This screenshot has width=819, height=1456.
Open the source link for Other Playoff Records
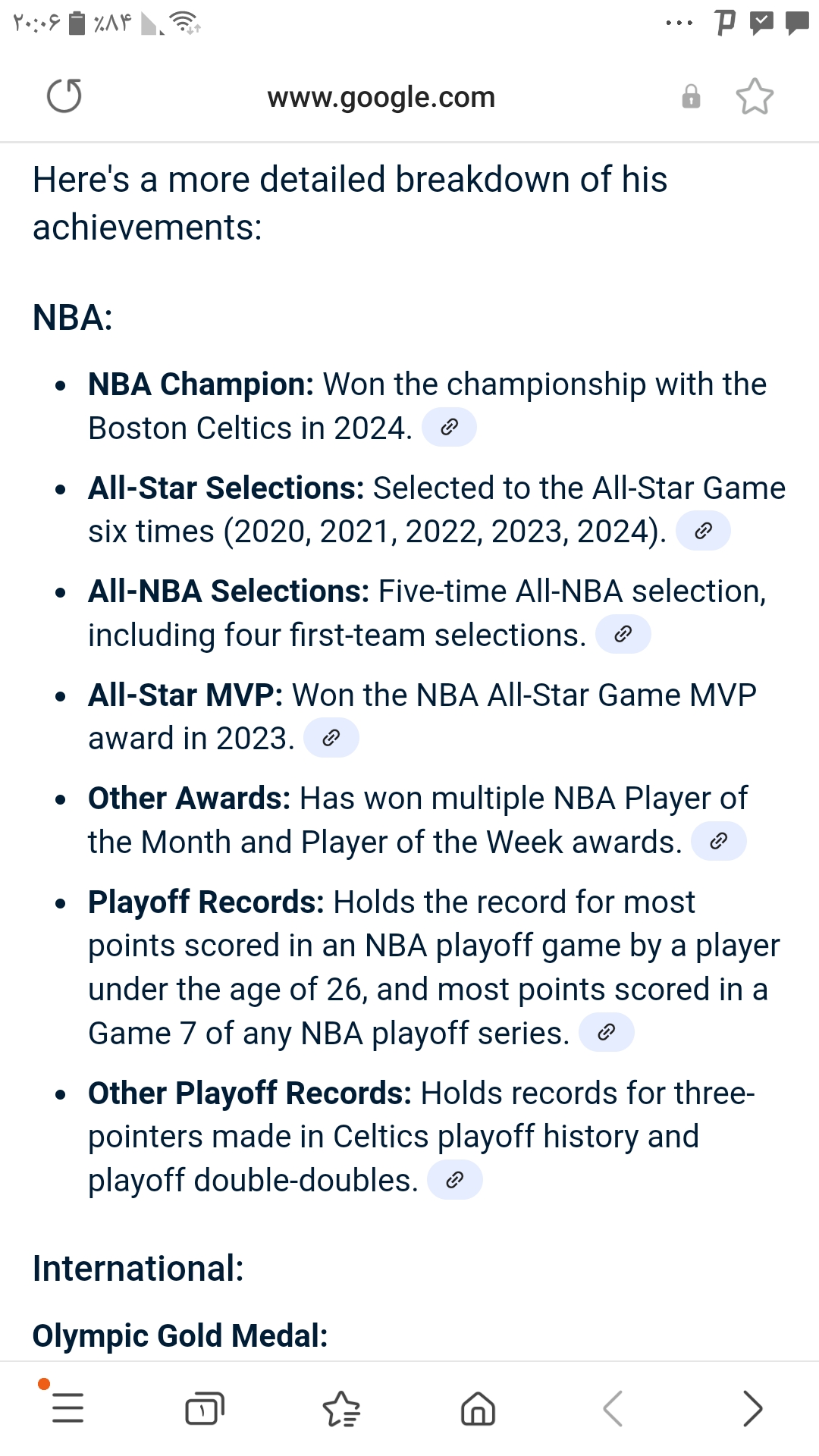(455, 1180)
